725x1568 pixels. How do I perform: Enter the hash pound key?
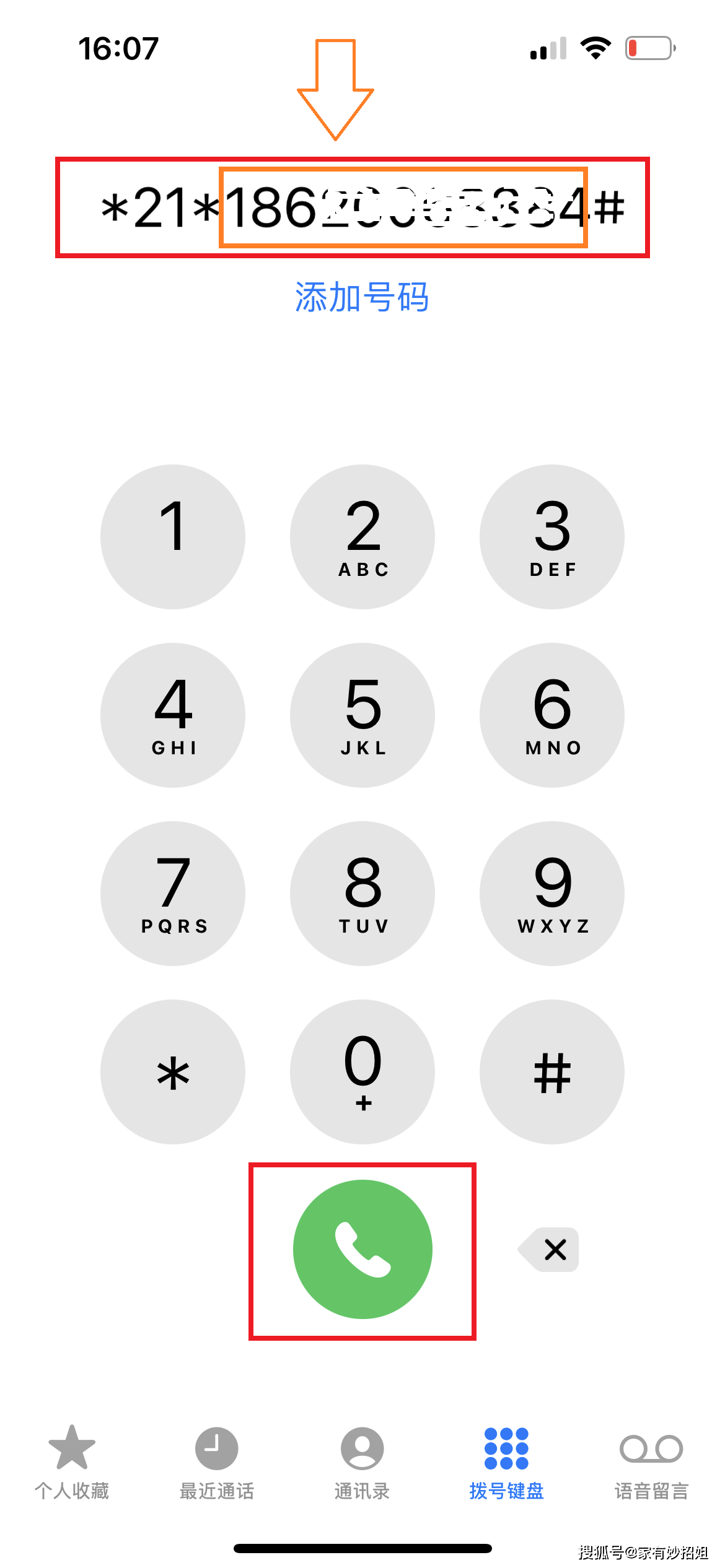click(552, 1071)
